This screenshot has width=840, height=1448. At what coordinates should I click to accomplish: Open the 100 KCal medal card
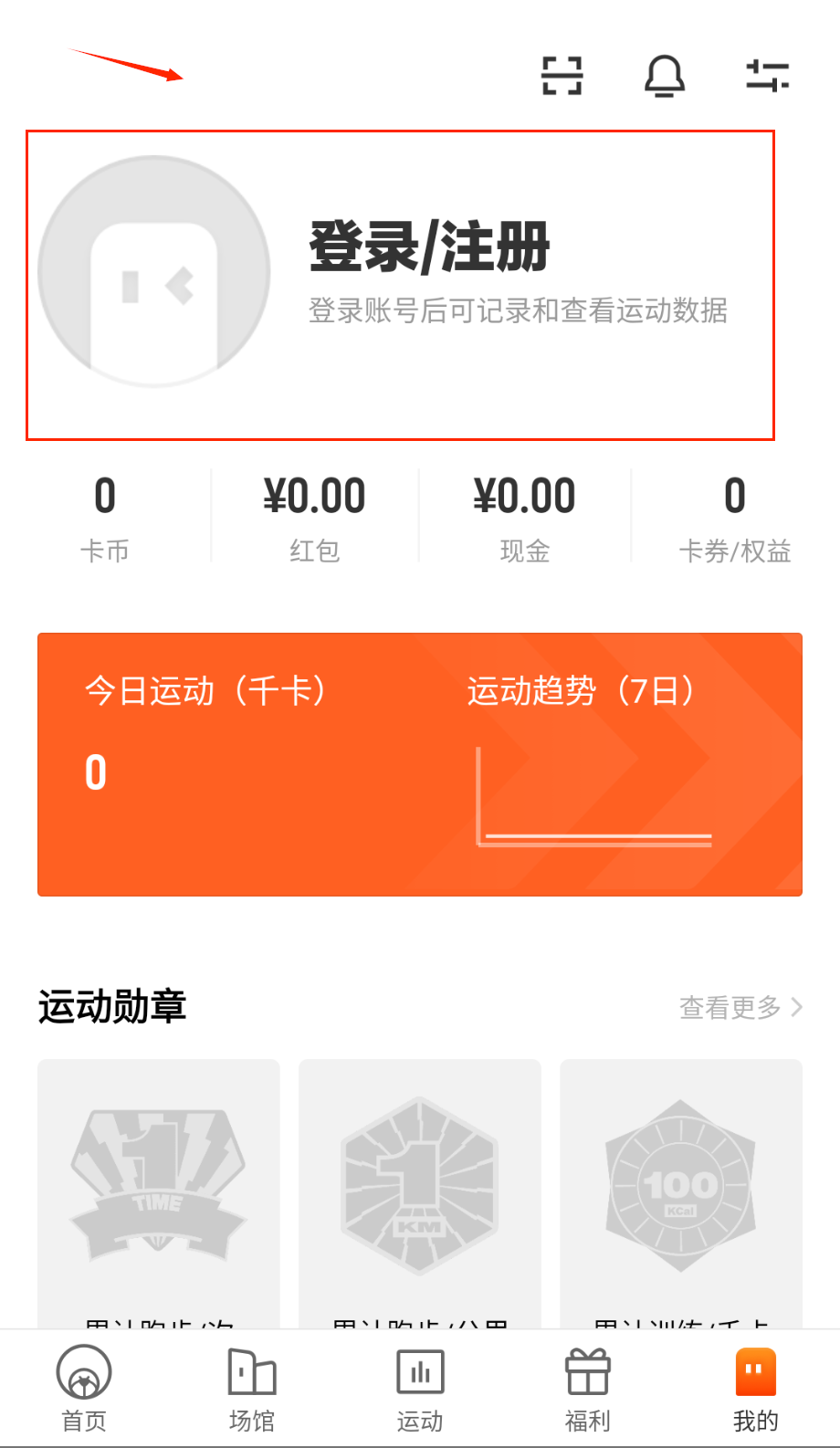[681, 1187]
